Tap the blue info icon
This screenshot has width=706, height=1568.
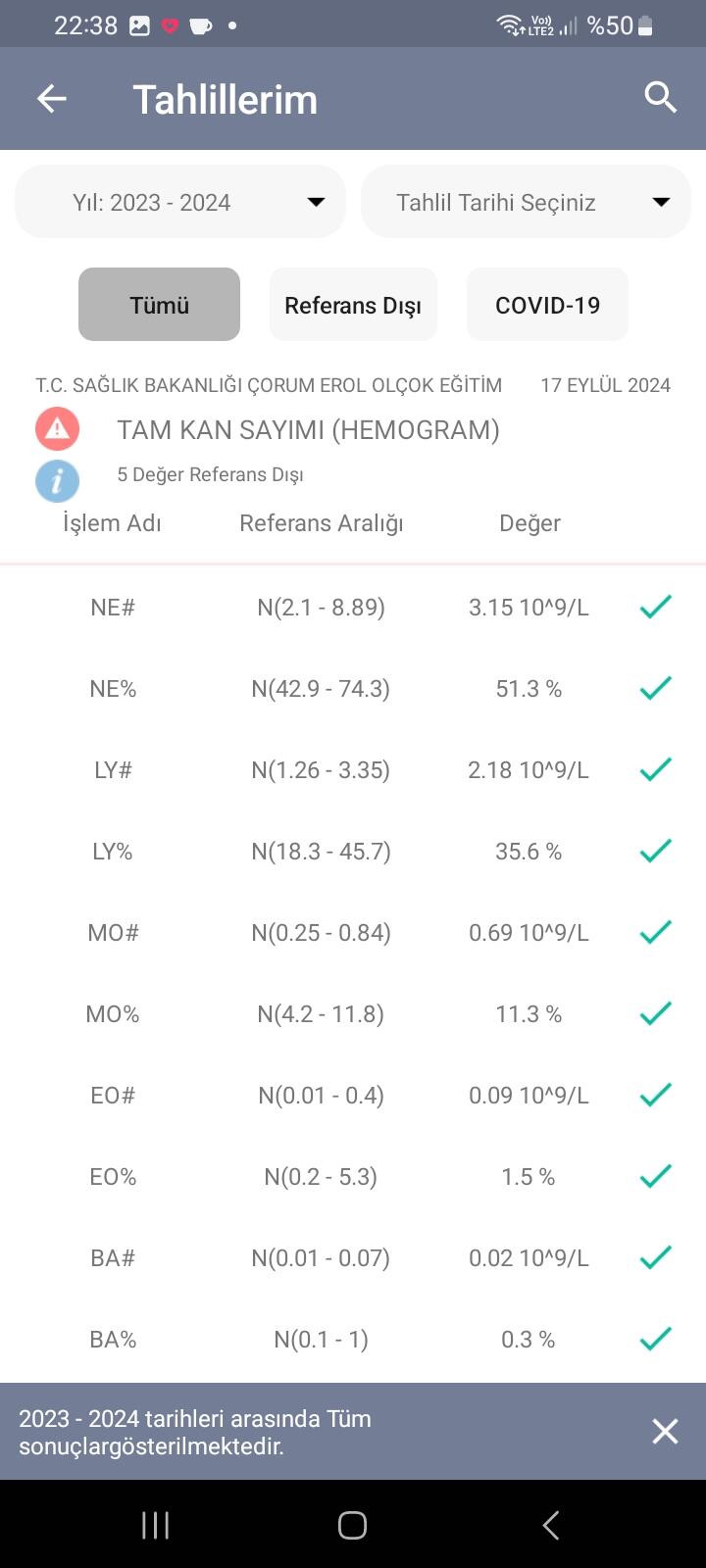pos(58,481)
